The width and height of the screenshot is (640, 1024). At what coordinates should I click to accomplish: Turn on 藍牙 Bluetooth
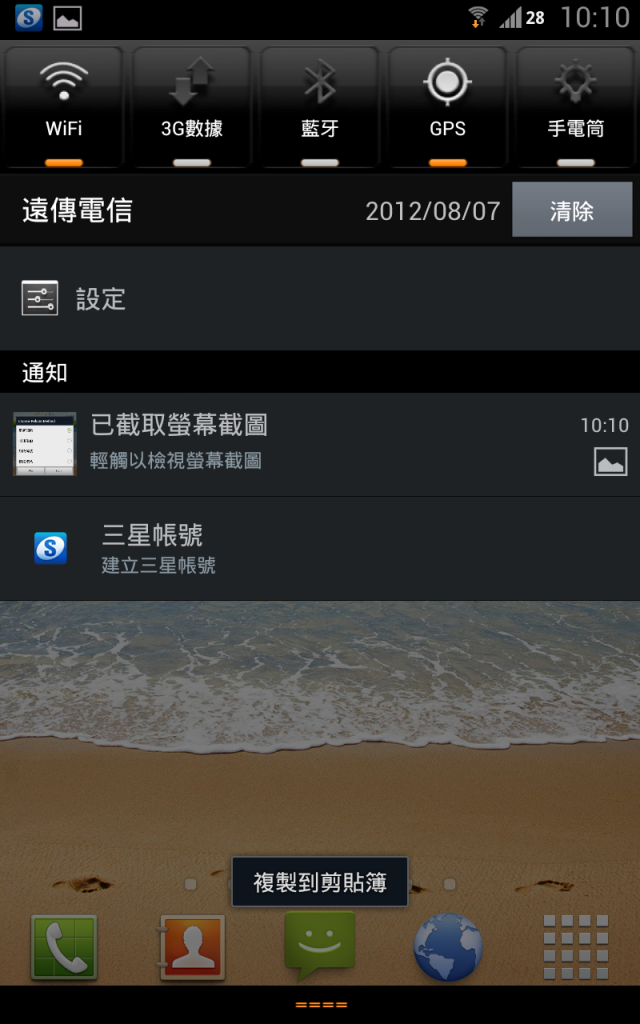point(320,106)
